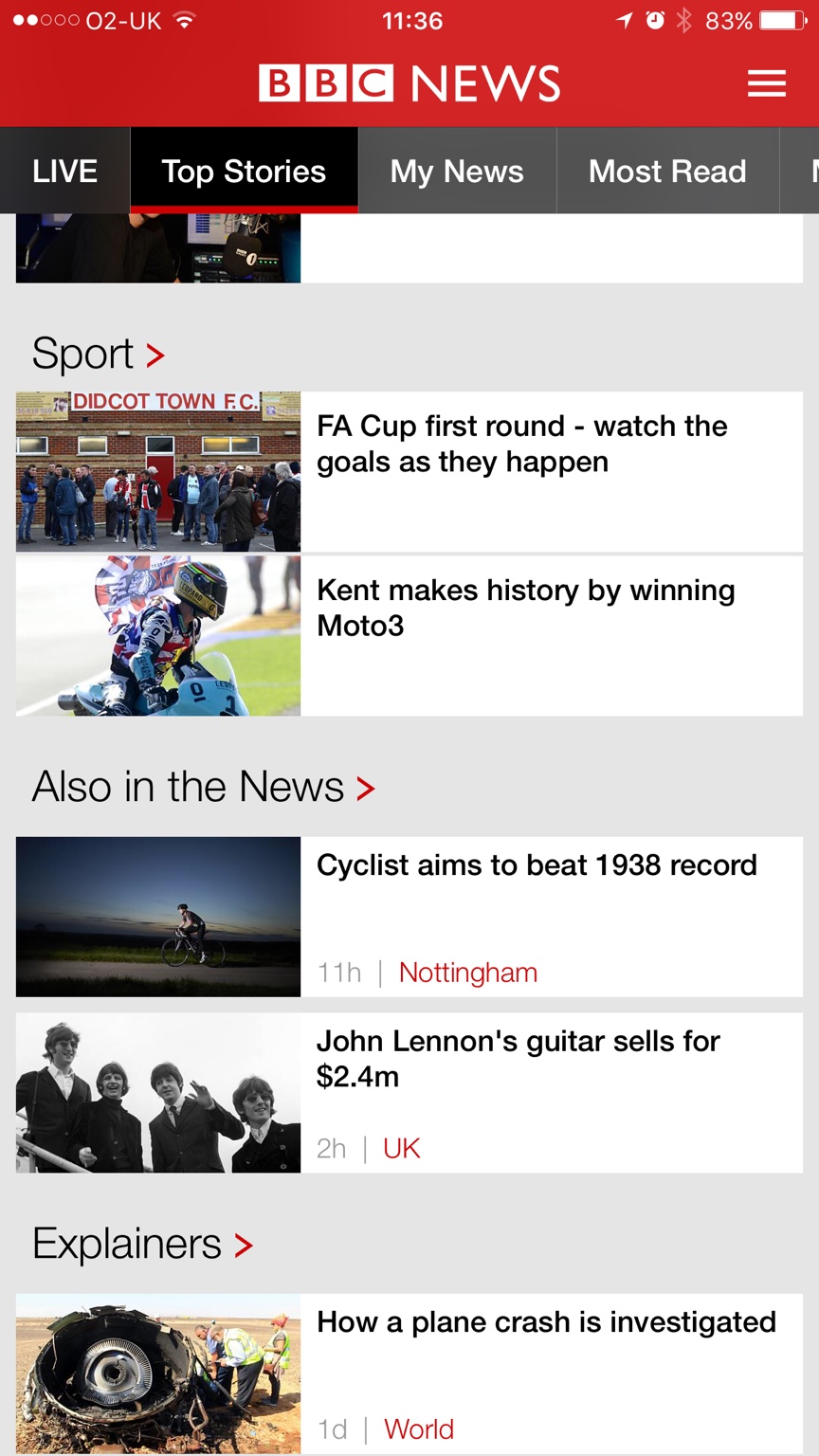The width and height of the screenshot is (819, 1456).
Task: Open the hamburger menu
Action: [766, 83]
